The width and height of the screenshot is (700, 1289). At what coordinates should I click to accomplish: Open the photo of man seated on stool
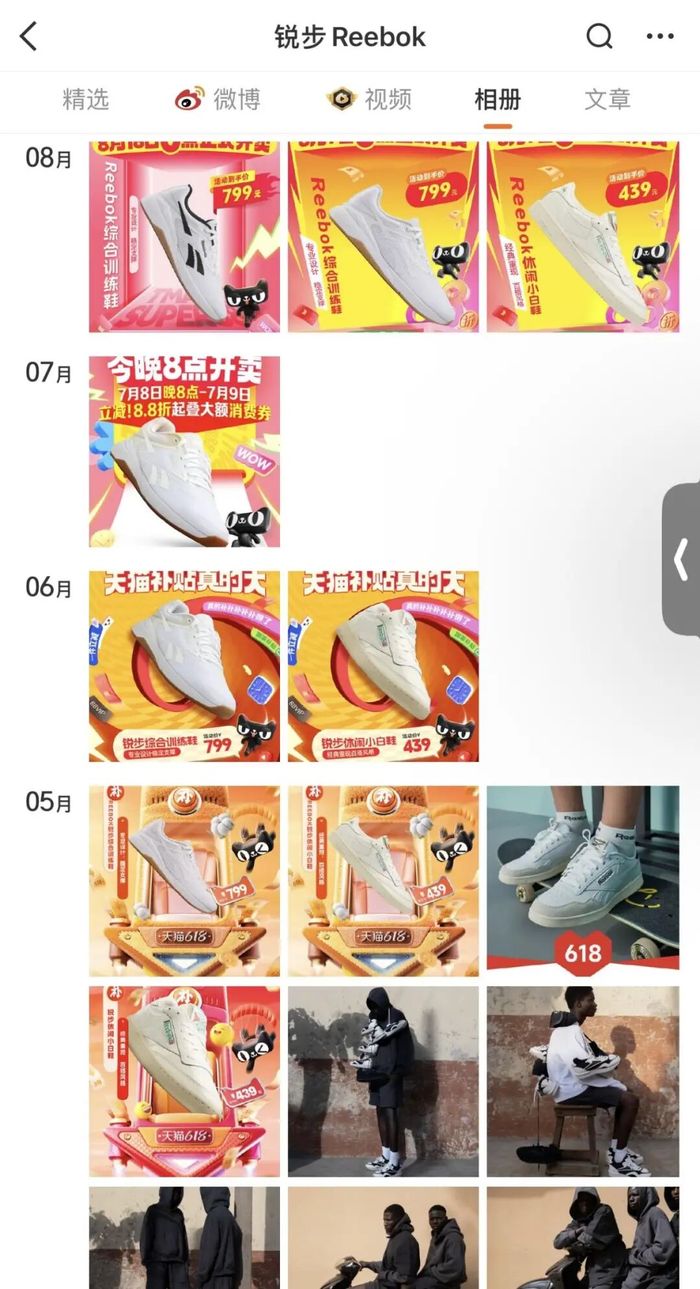[x=583, y=1081]
